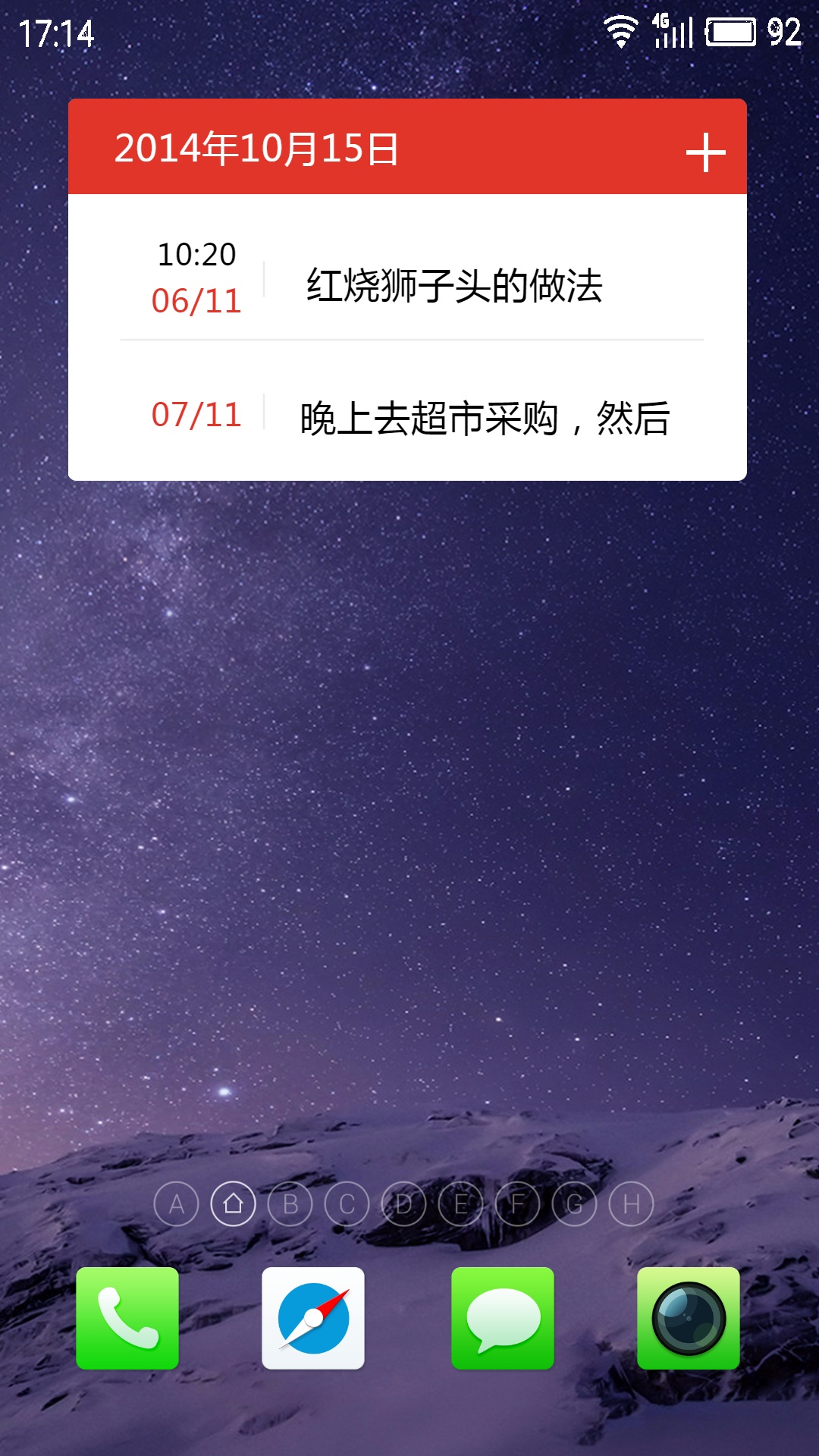Viewport: 819px width, 1456px height.
Task: Switch to page D indicator
Action: [x=403, y=1203]
